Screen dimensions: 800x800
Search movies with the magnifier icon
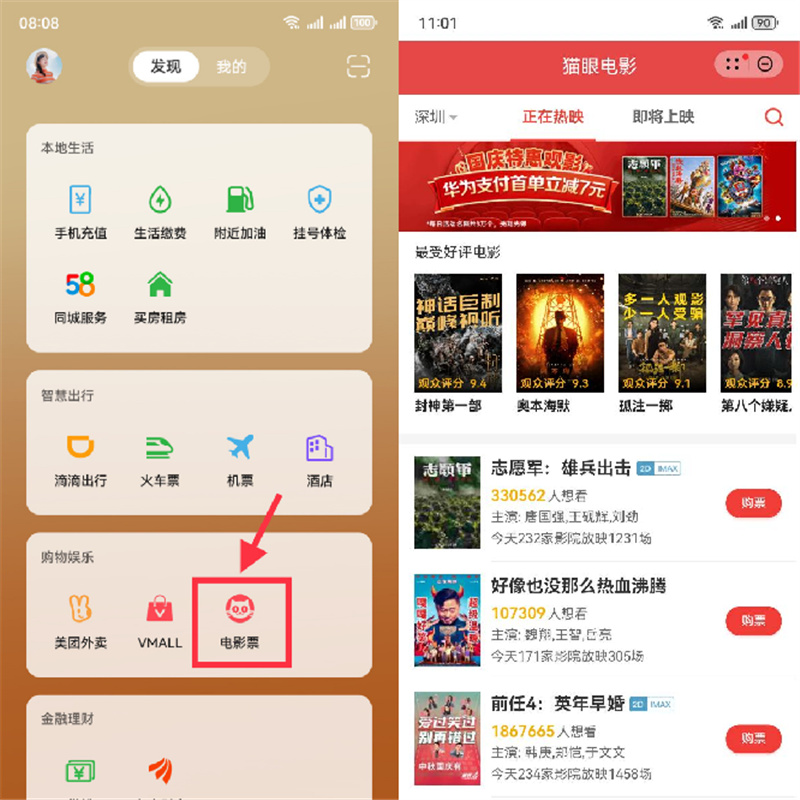coord(773,117)
